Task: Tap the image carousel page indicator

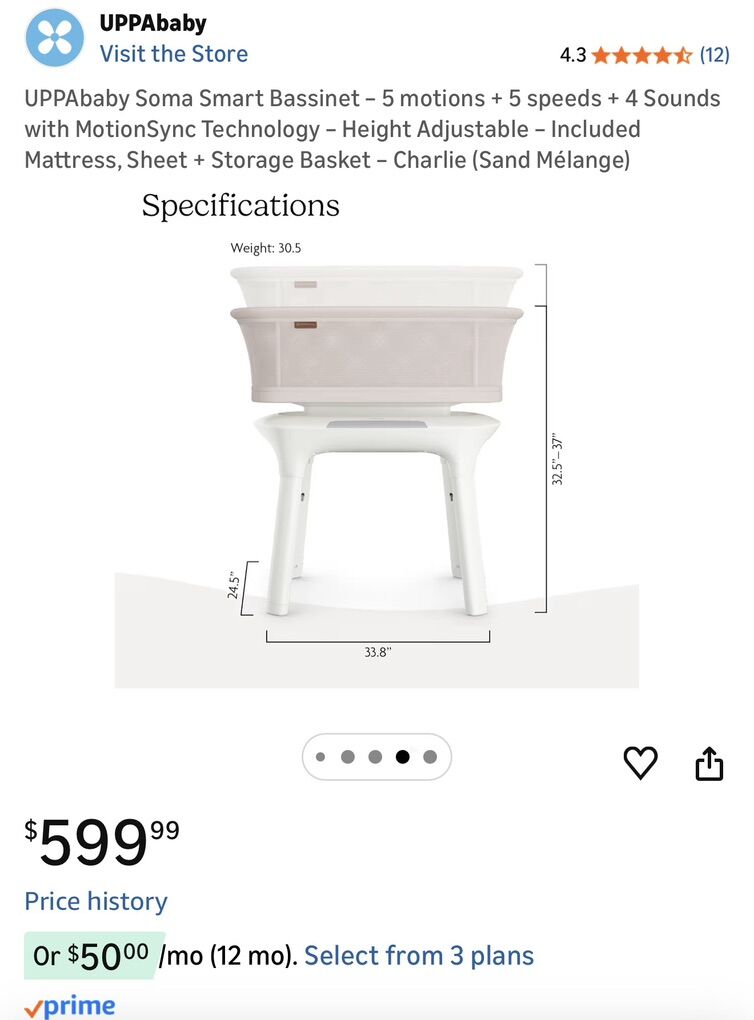Action: click(376, 757)
